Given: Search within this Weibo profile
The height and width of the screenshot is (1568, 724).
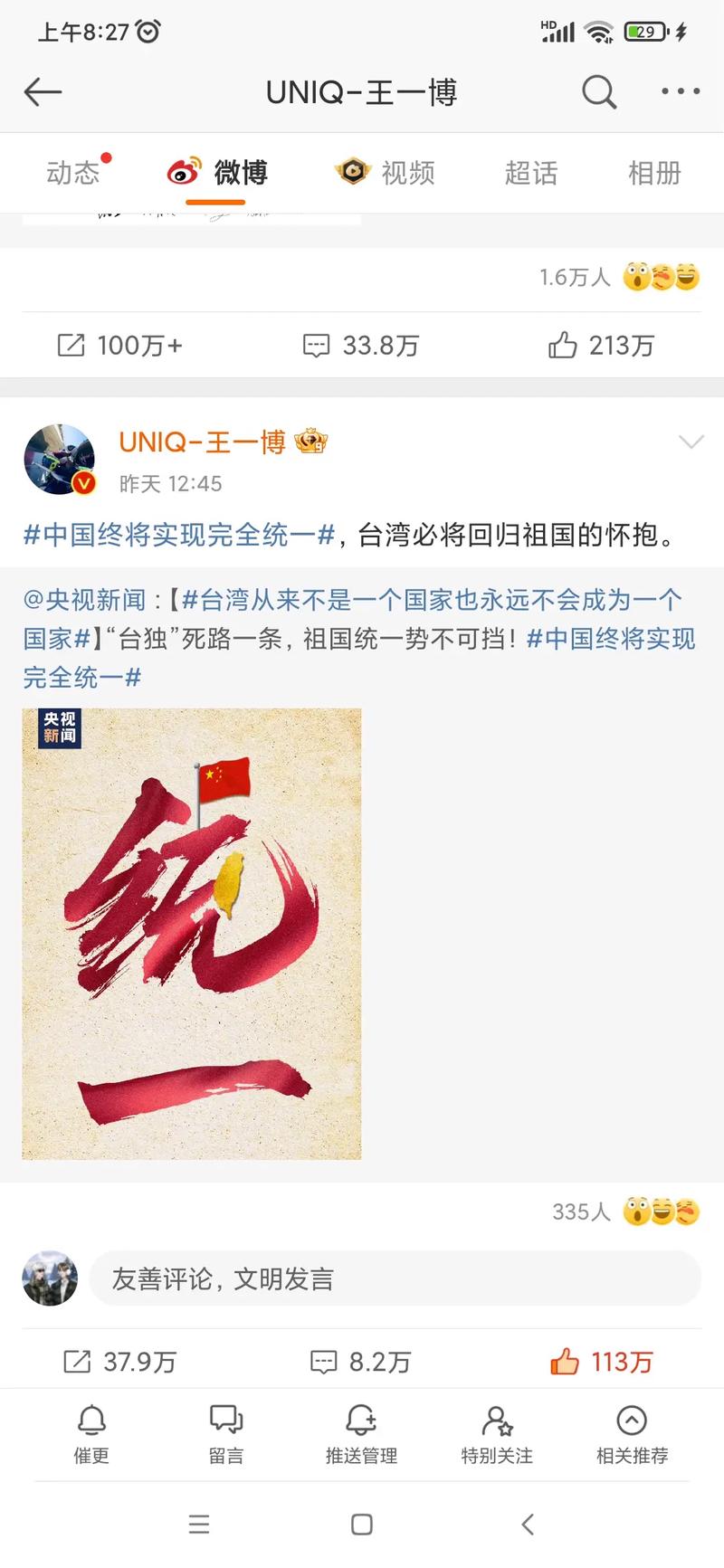Looking at the screenshot, I should pos(598,92).
